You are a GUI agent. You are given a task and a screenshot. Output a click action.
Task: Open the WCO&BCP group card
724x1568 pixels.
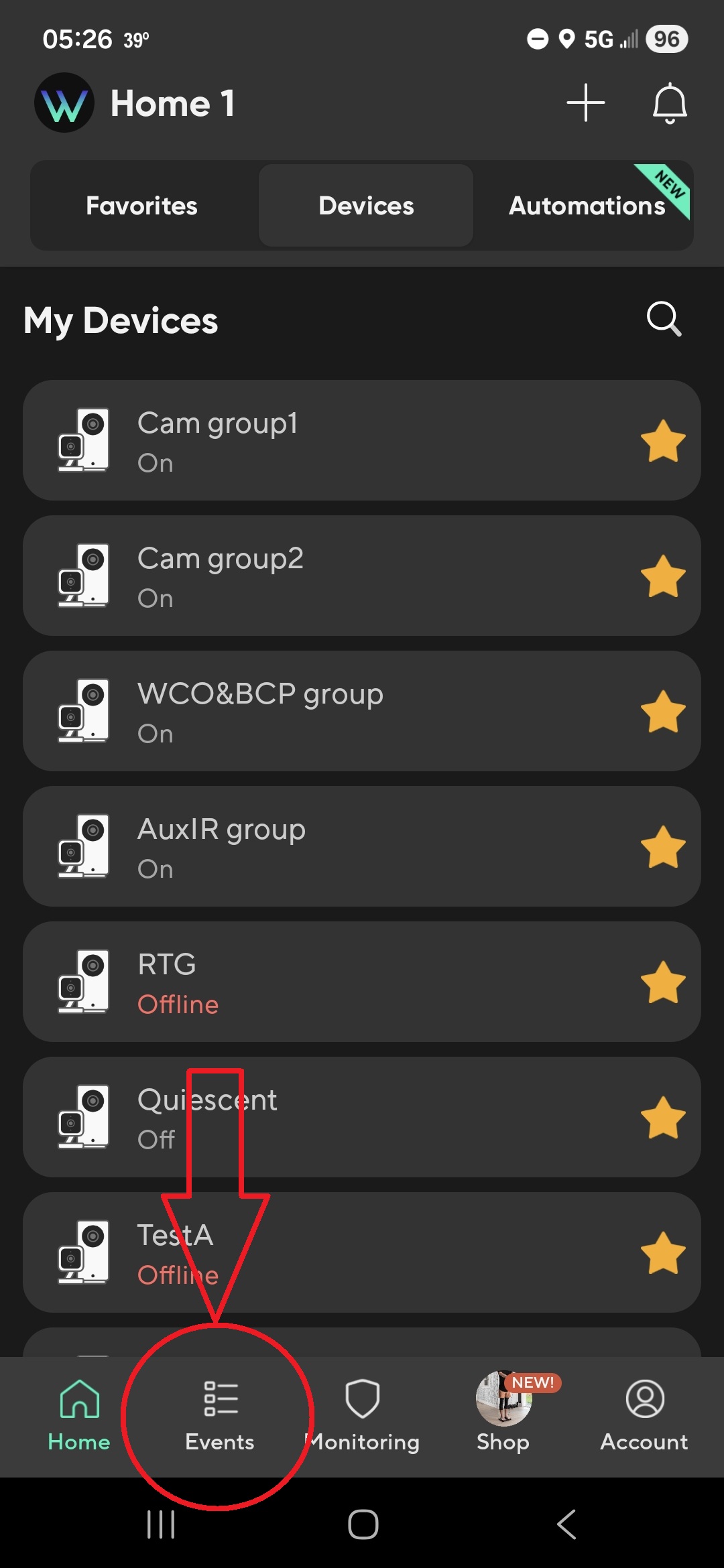tap(335, 712)
